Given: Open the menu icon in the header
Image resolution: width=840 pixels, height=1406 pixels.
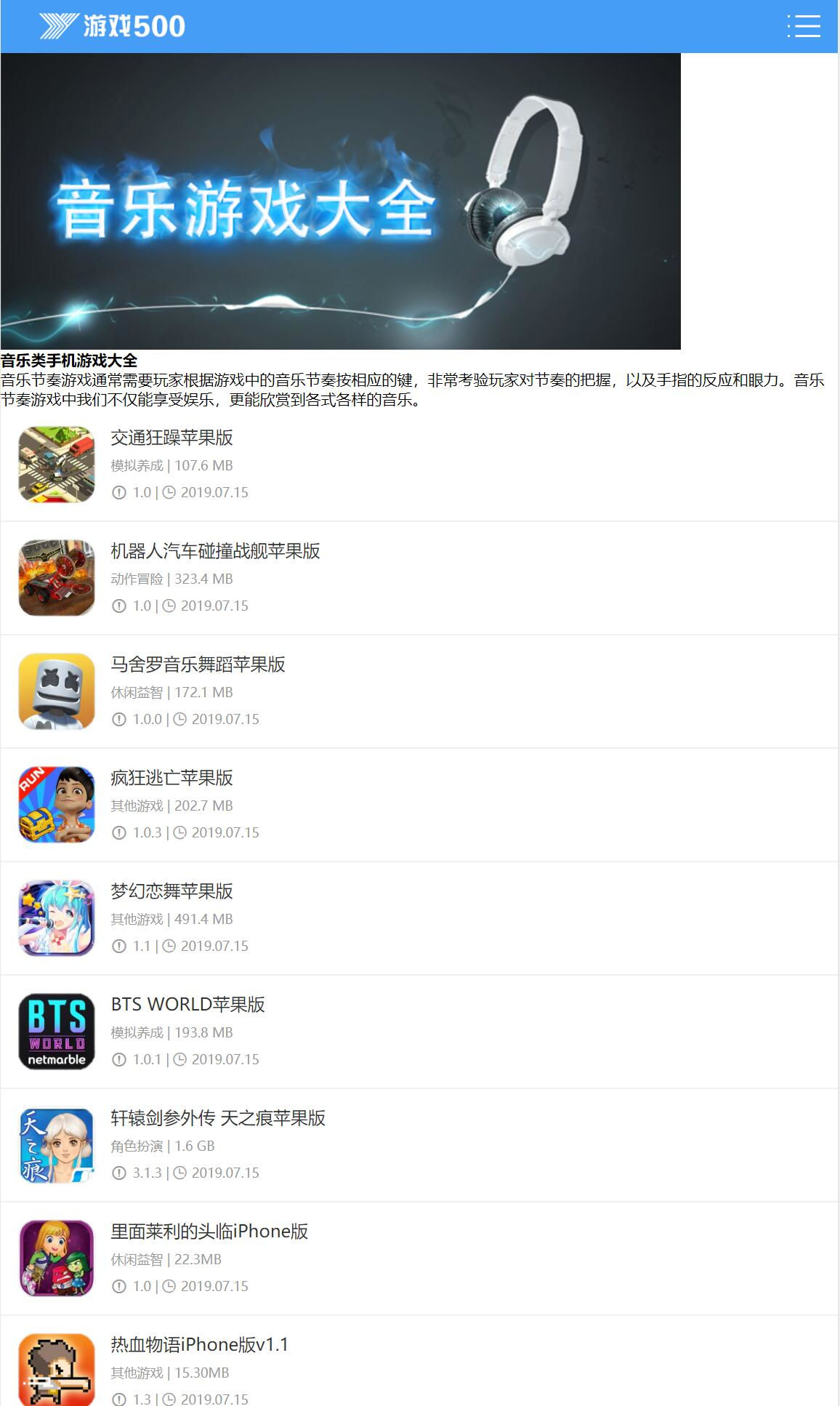Looking at the screenshot, I should pos(804,26).
